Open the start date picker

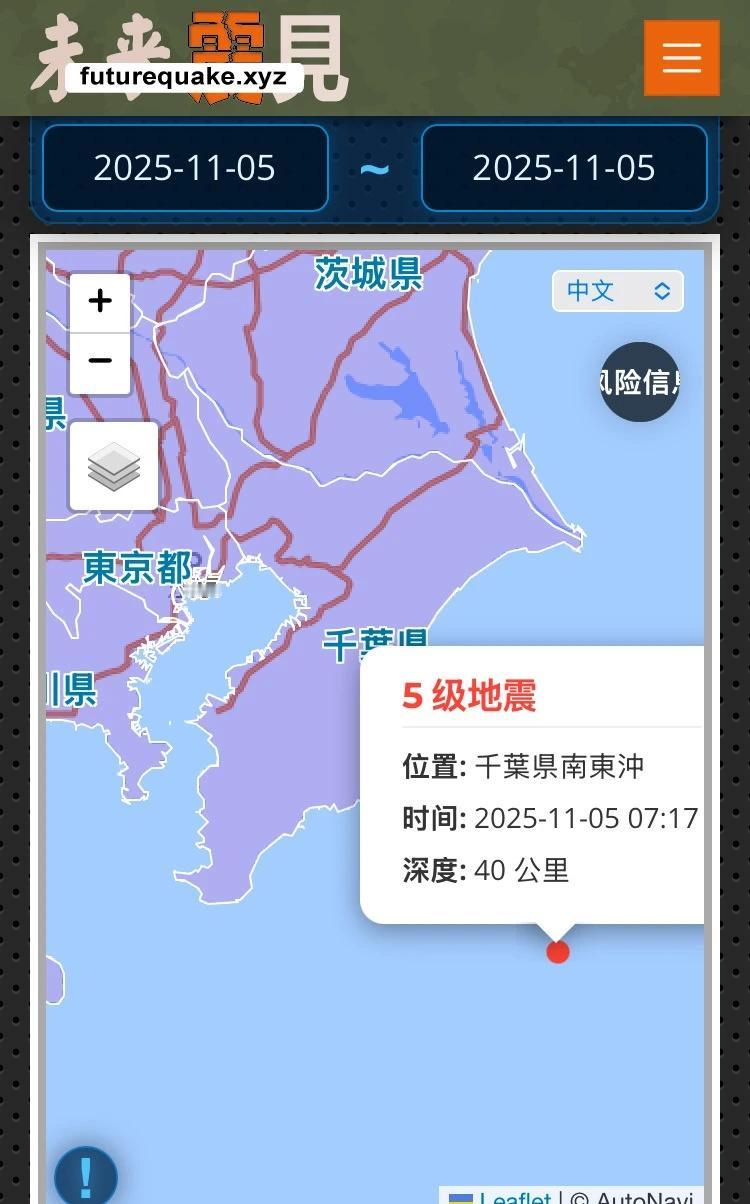pos(184,168)
